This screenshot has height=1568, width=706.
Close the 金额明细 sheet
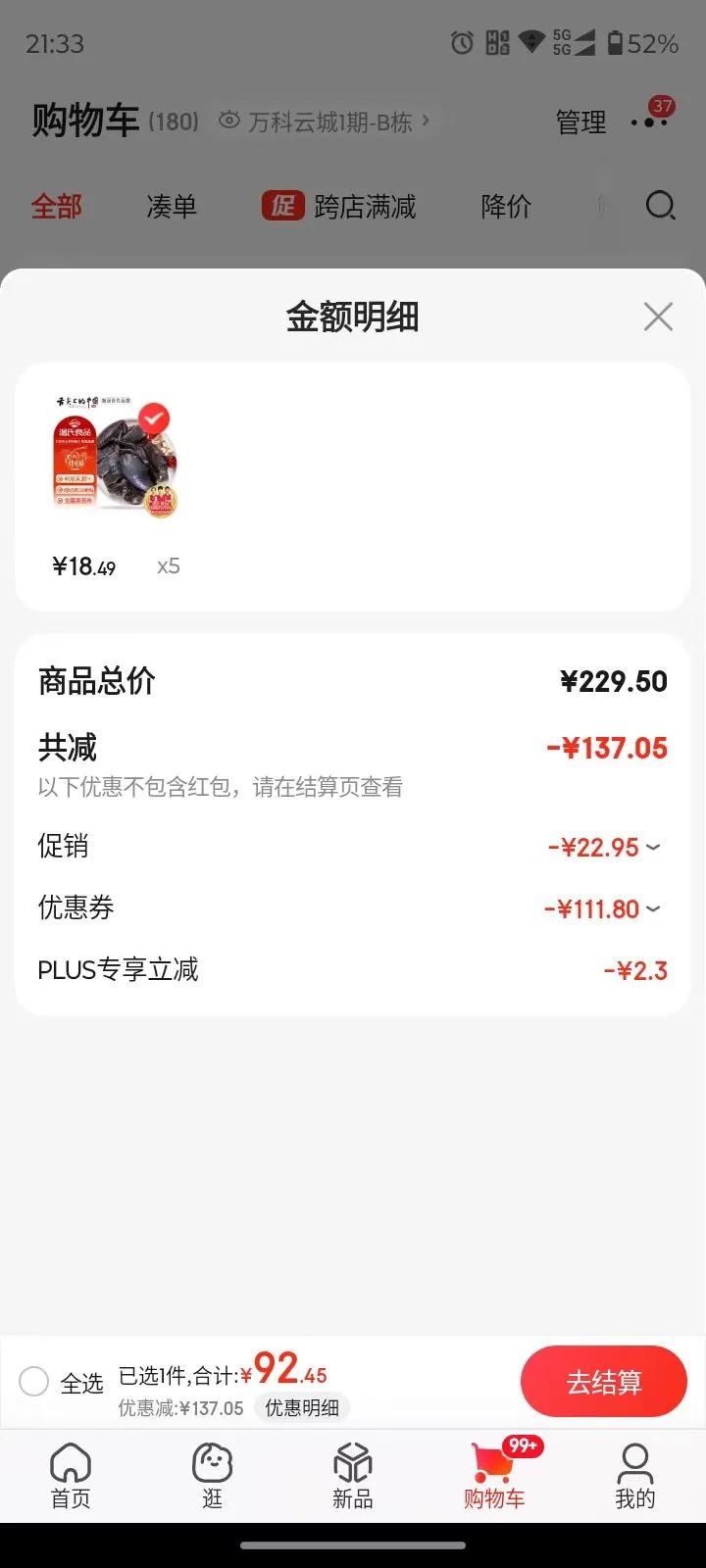tap(658, 317)
